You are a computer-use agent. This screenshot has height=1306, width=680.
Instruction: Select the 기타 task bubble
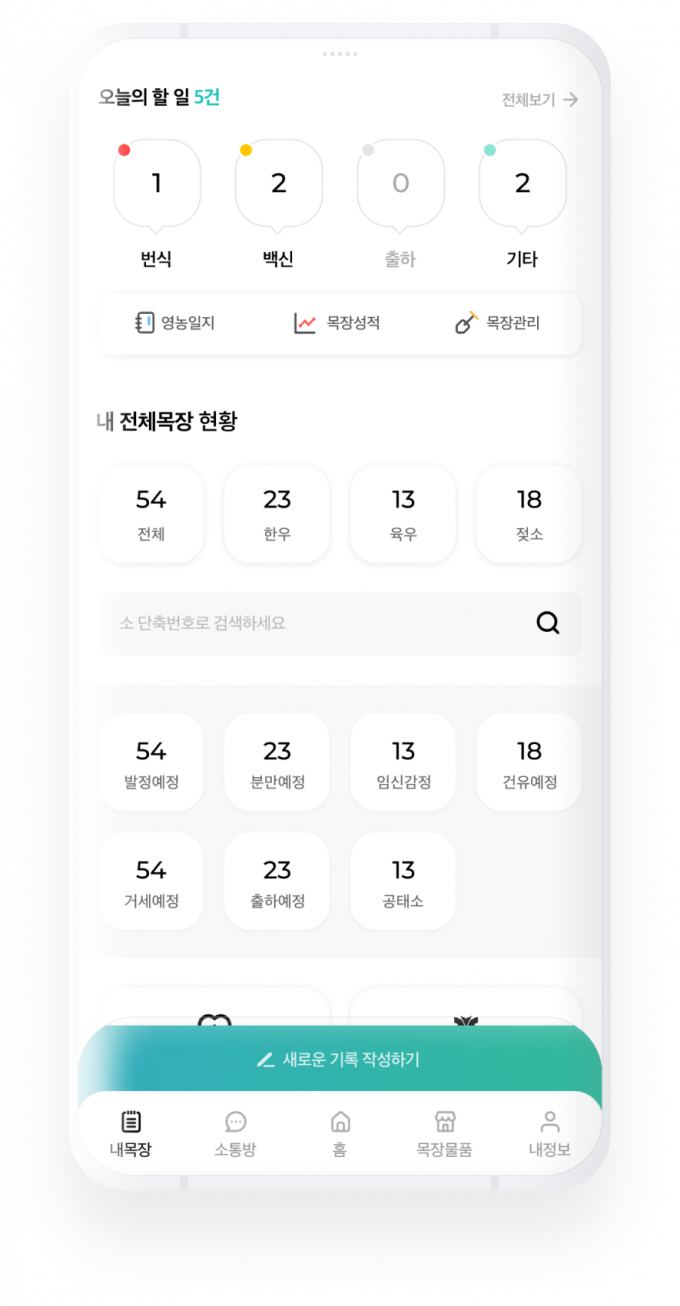(x=523, y=186)
